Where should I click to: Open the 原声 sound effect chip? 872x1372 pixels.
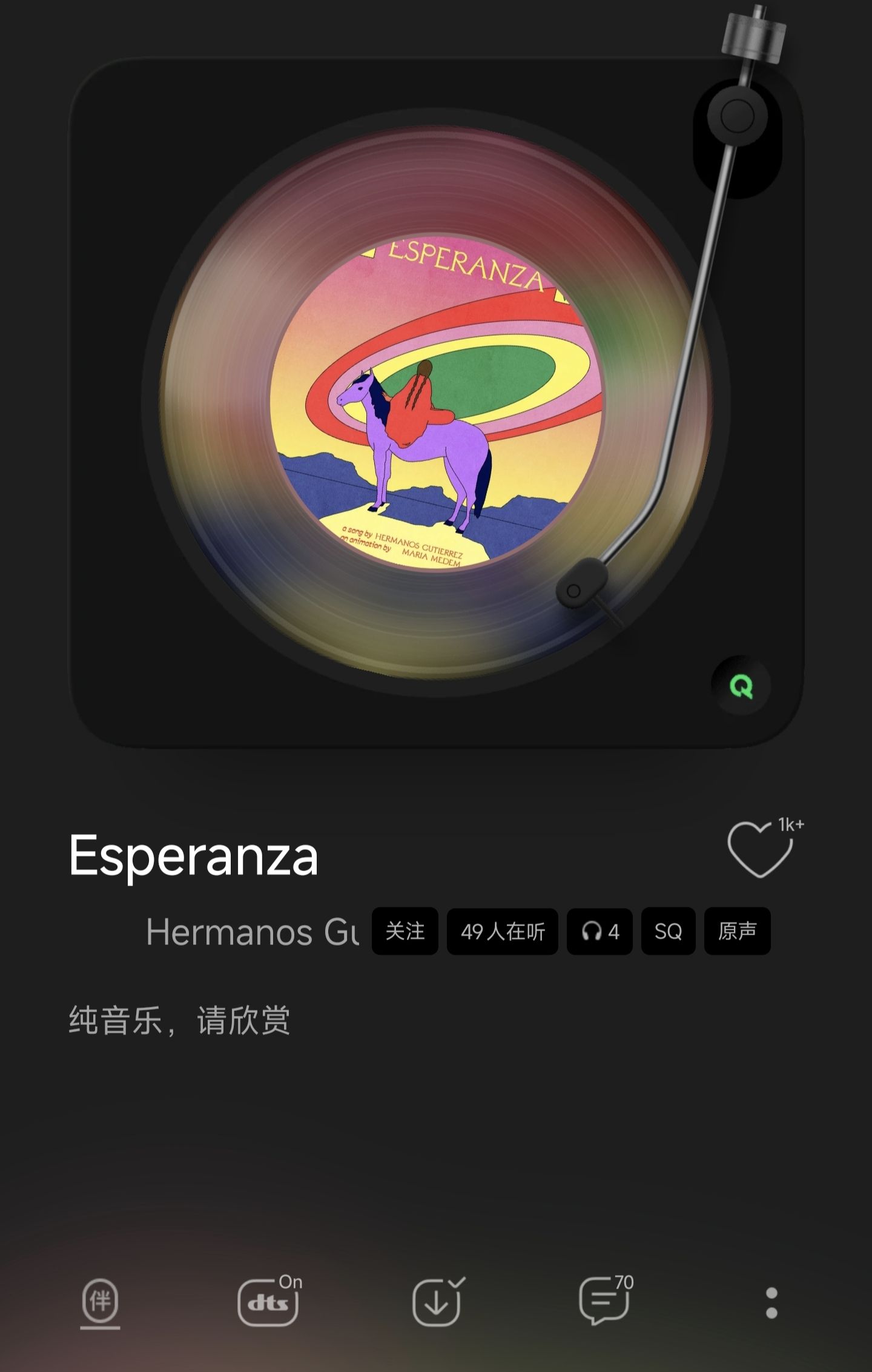click(x=738, y=931)
